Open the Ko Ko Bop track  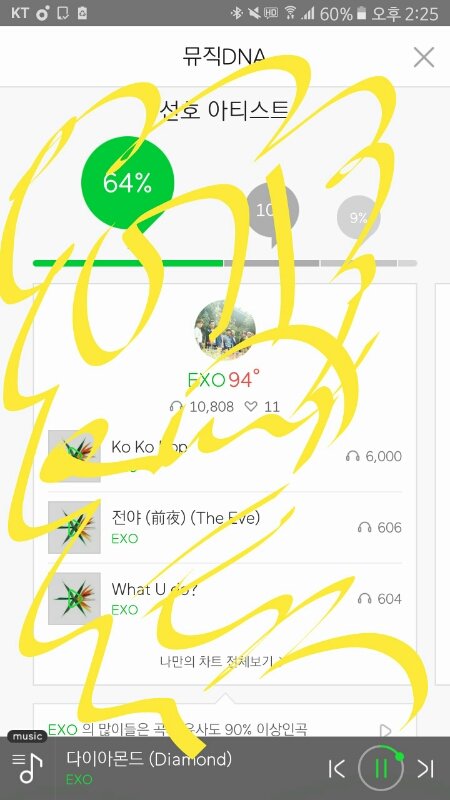[224, 456]
